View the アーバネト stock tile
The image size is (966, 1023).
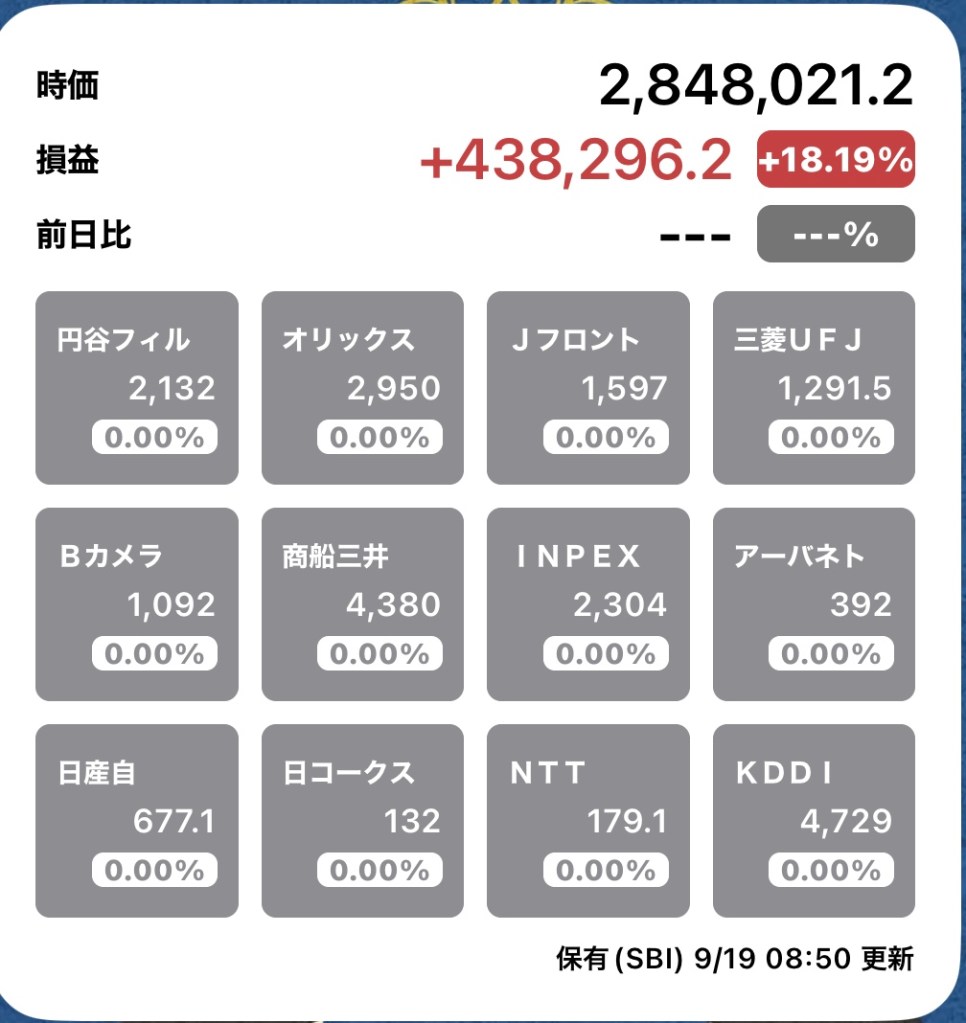[x=813, y=604]
